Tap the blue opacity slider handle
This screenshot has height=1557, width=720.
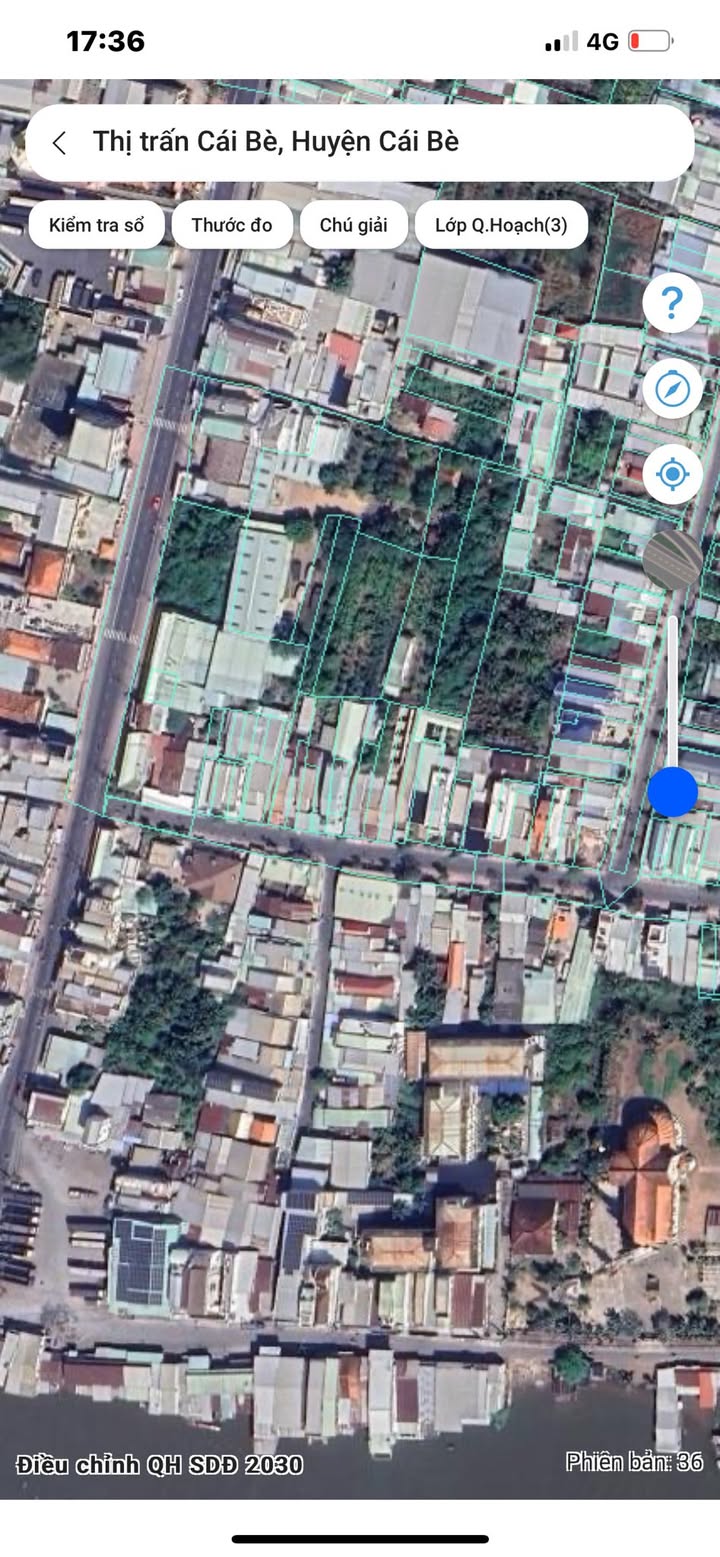click(x=672, y=792)
